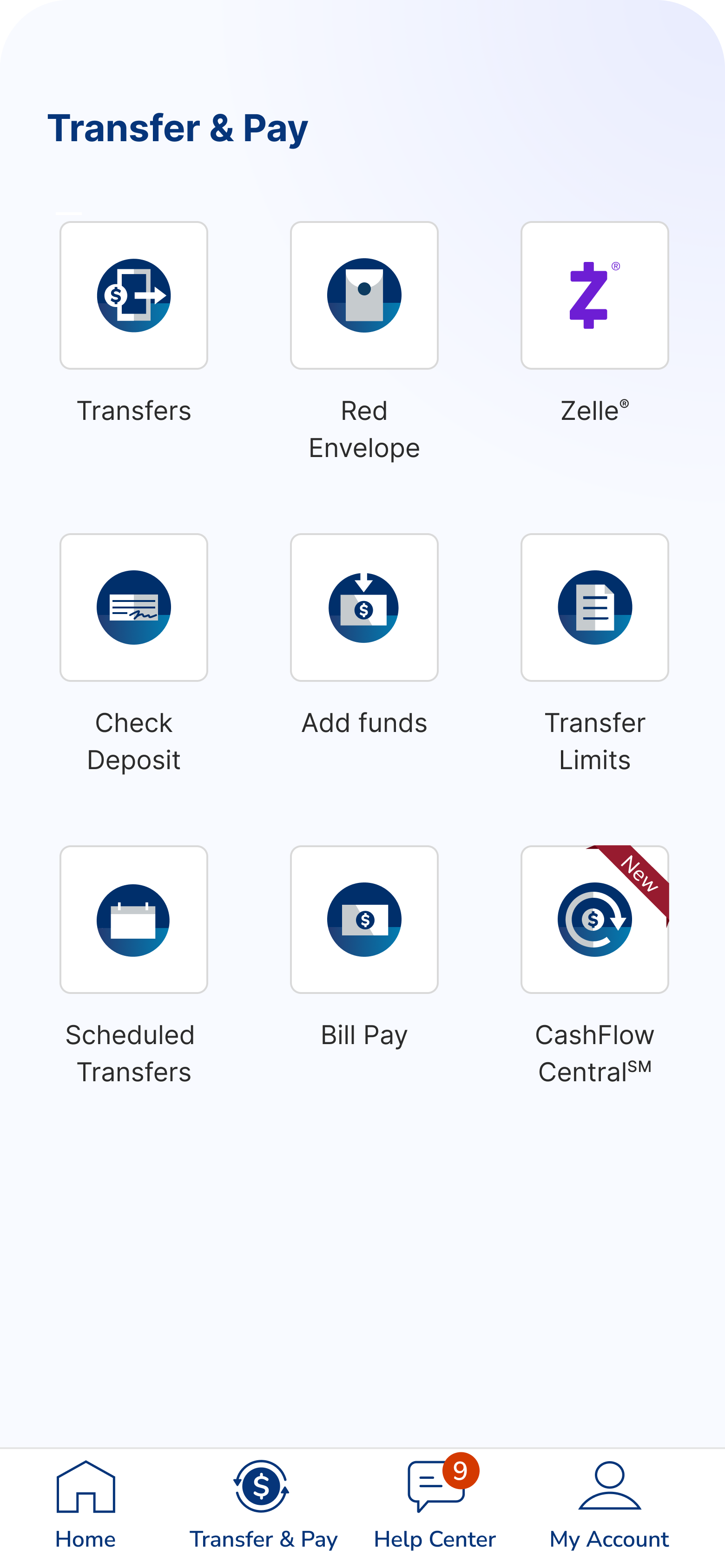Image resolution: width=725 pixels, height=1568 pixels.
Task: Click the Transfers text label
Action: pyautogui.click(x=133, y=410)
